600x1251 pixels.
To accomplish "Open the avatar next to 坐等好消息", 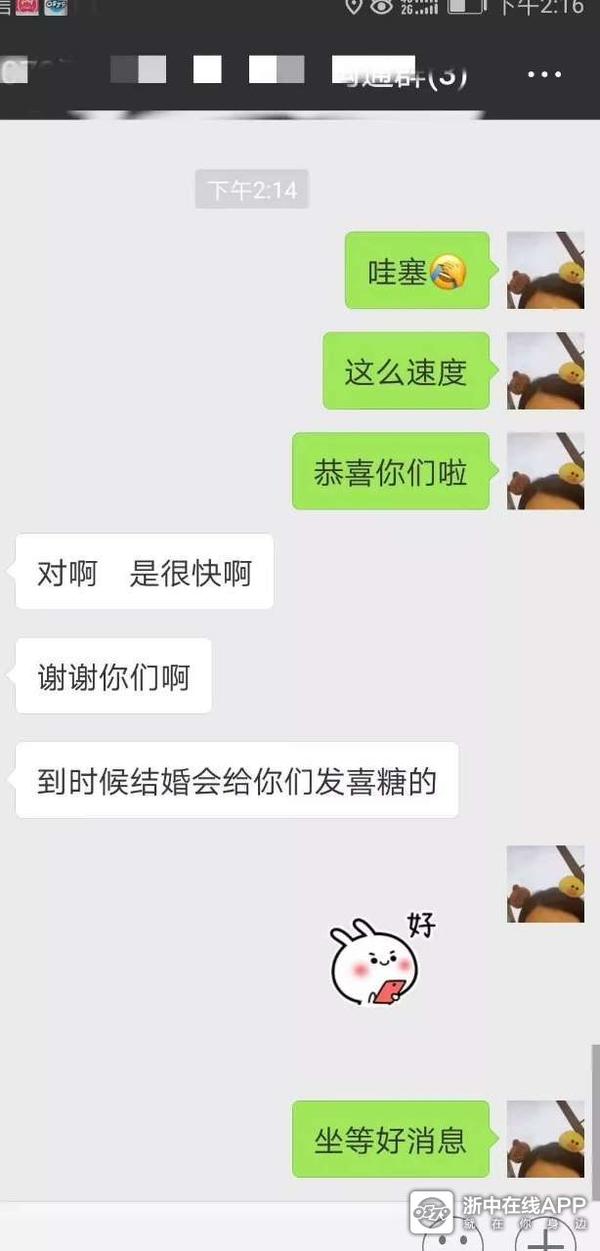I will [545, 1139].
